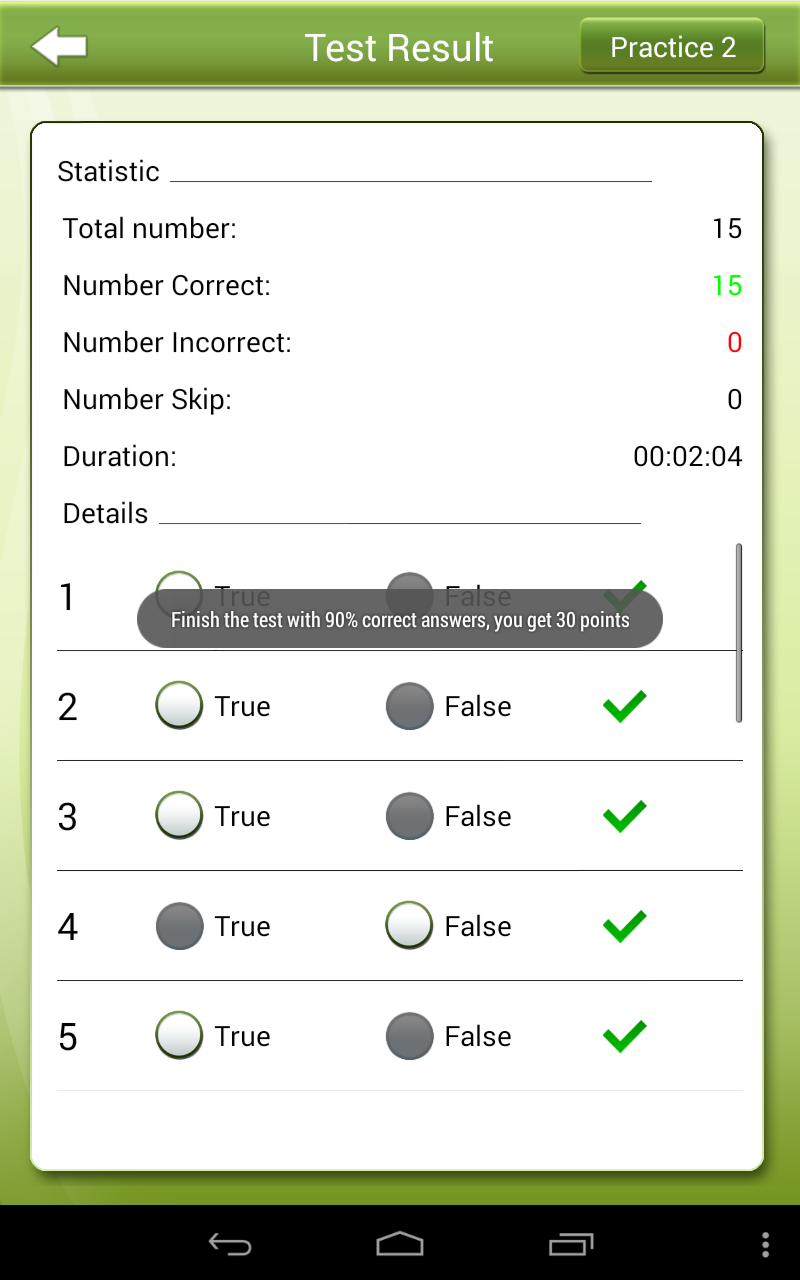The width and height of the screenshot is (800, 1280).
Task: Tap the Android home navigation icon
Action: pos(400,1245)
